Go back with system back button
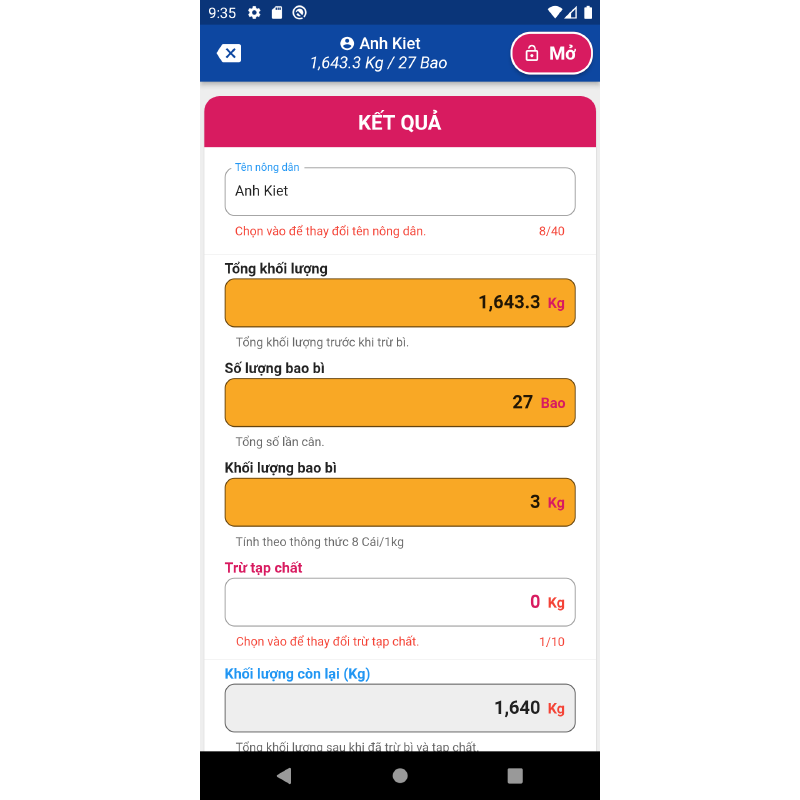This screenshot has height=800, width=800. click(x=284, y=775)
